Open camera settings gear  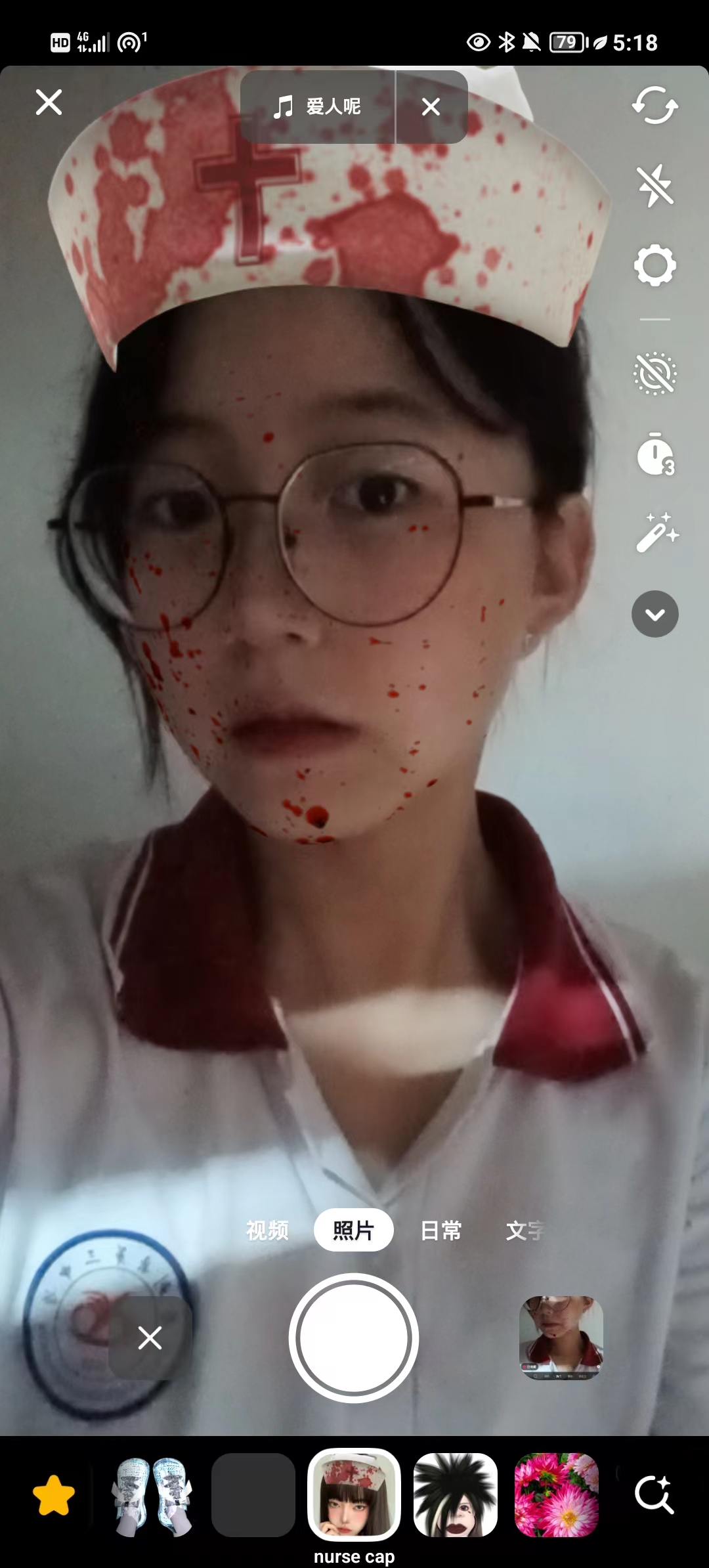[655, 266]
